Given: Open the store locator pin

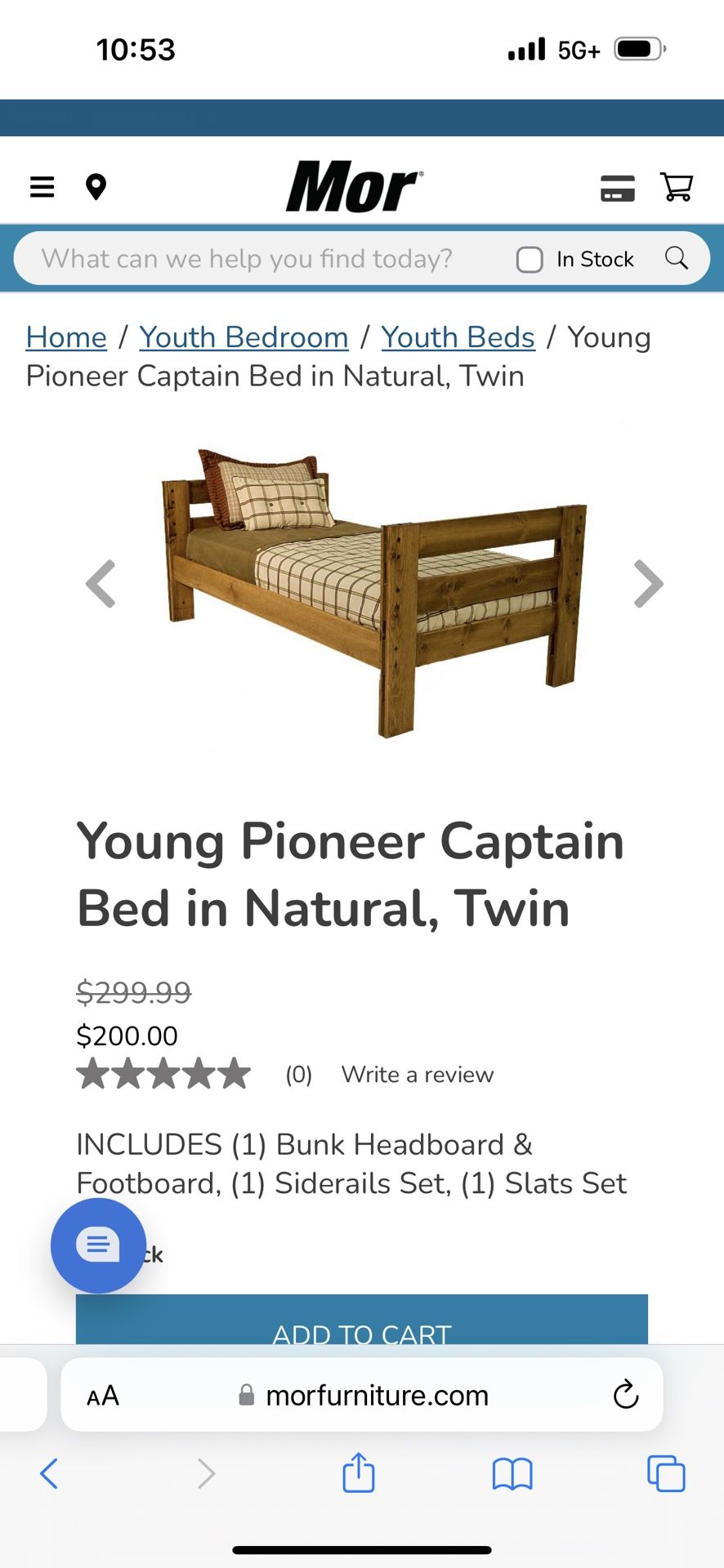Looking at the screenshot, I should [x=96, y=188].
